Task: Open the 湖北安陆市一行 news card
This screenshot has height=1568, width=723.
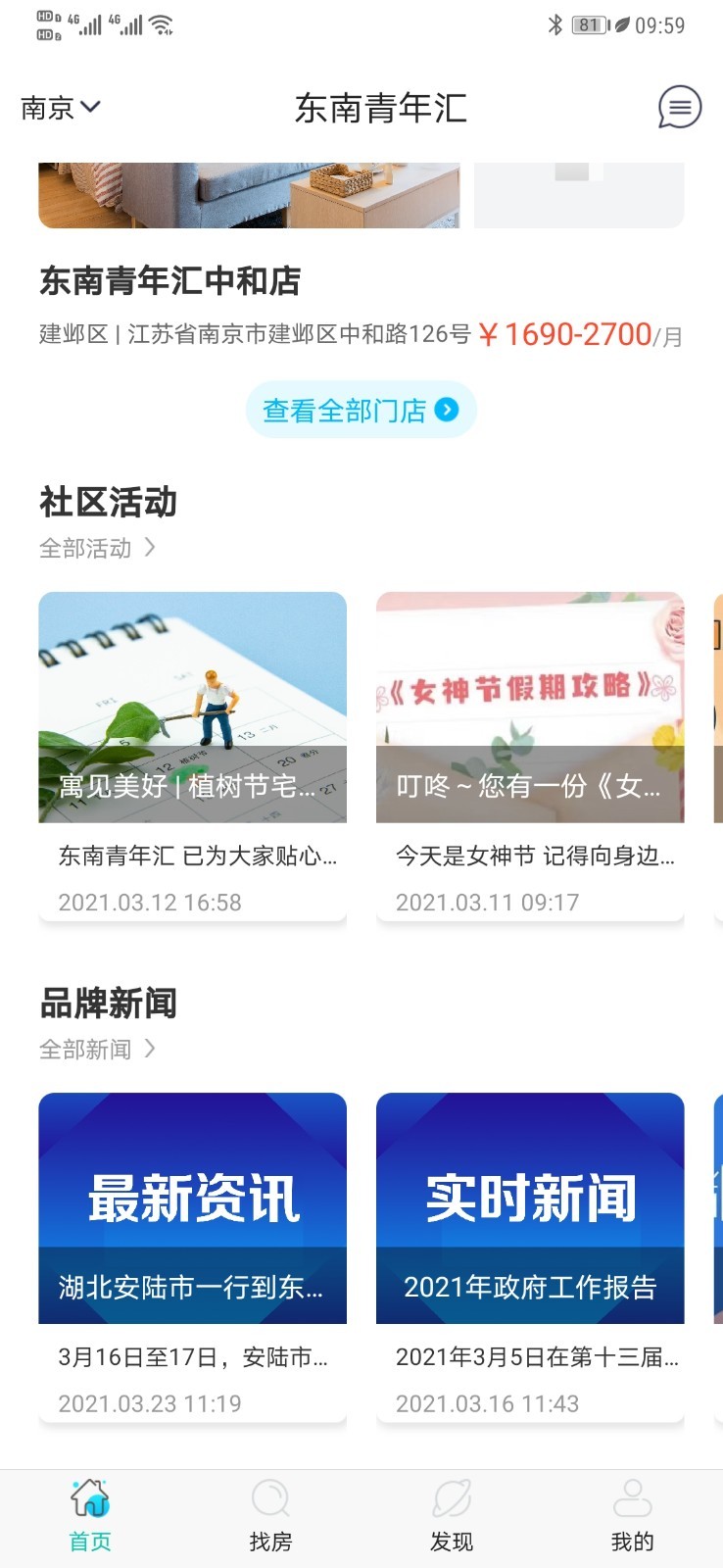Action: pos(192,1254)
